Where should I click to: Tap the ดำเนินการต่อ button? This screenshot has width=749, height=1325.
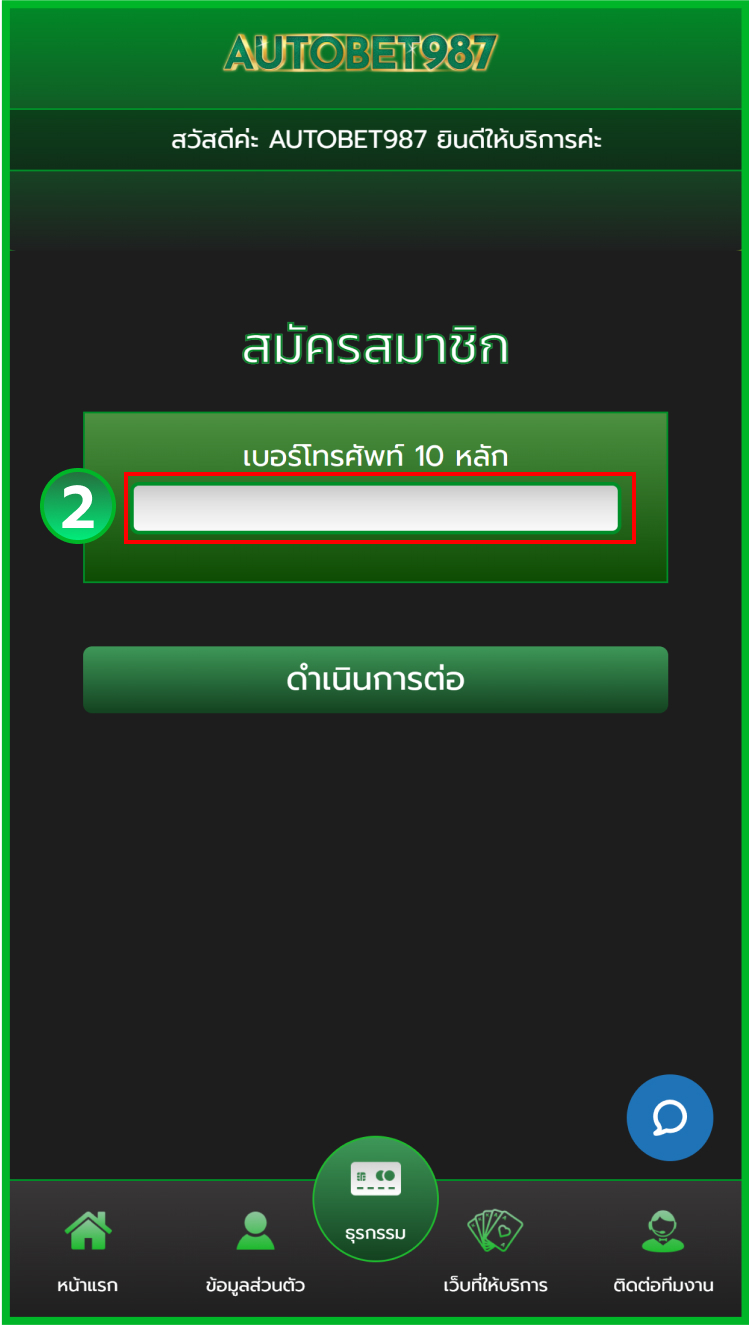(375, 680)
